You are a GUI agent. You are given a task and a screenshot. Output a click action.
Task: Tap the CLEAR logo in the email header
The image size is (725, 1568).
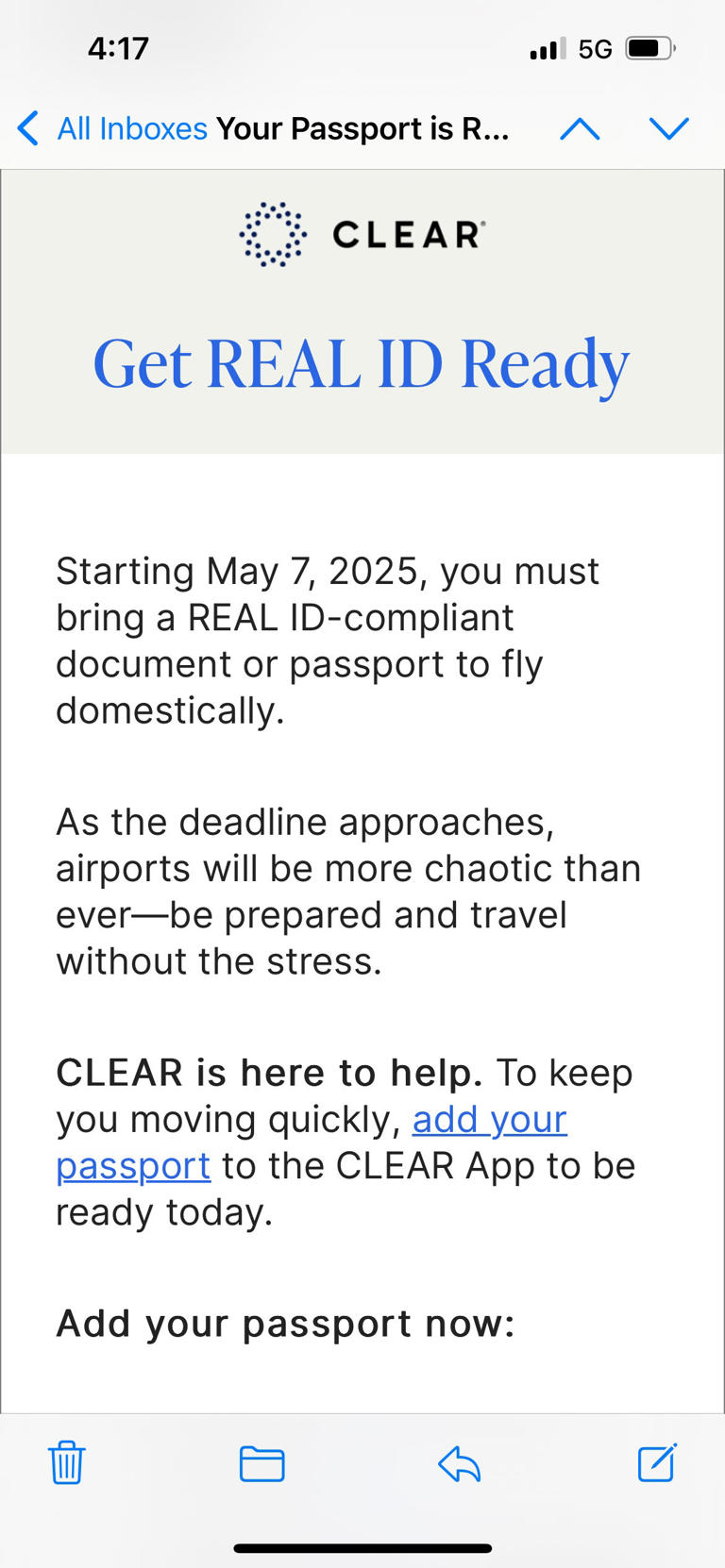click(x=362, y=234)
